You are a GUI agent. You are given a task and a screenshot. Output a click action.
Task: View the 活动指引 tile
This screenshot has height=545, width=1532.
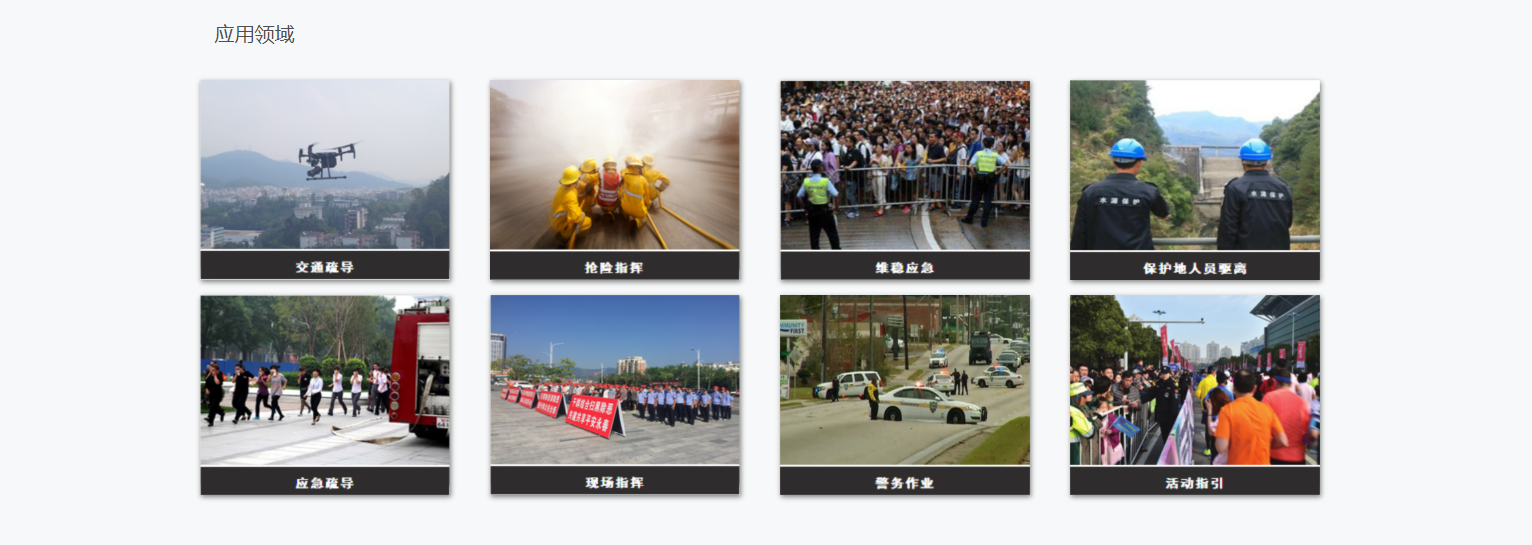point(1194,394)
